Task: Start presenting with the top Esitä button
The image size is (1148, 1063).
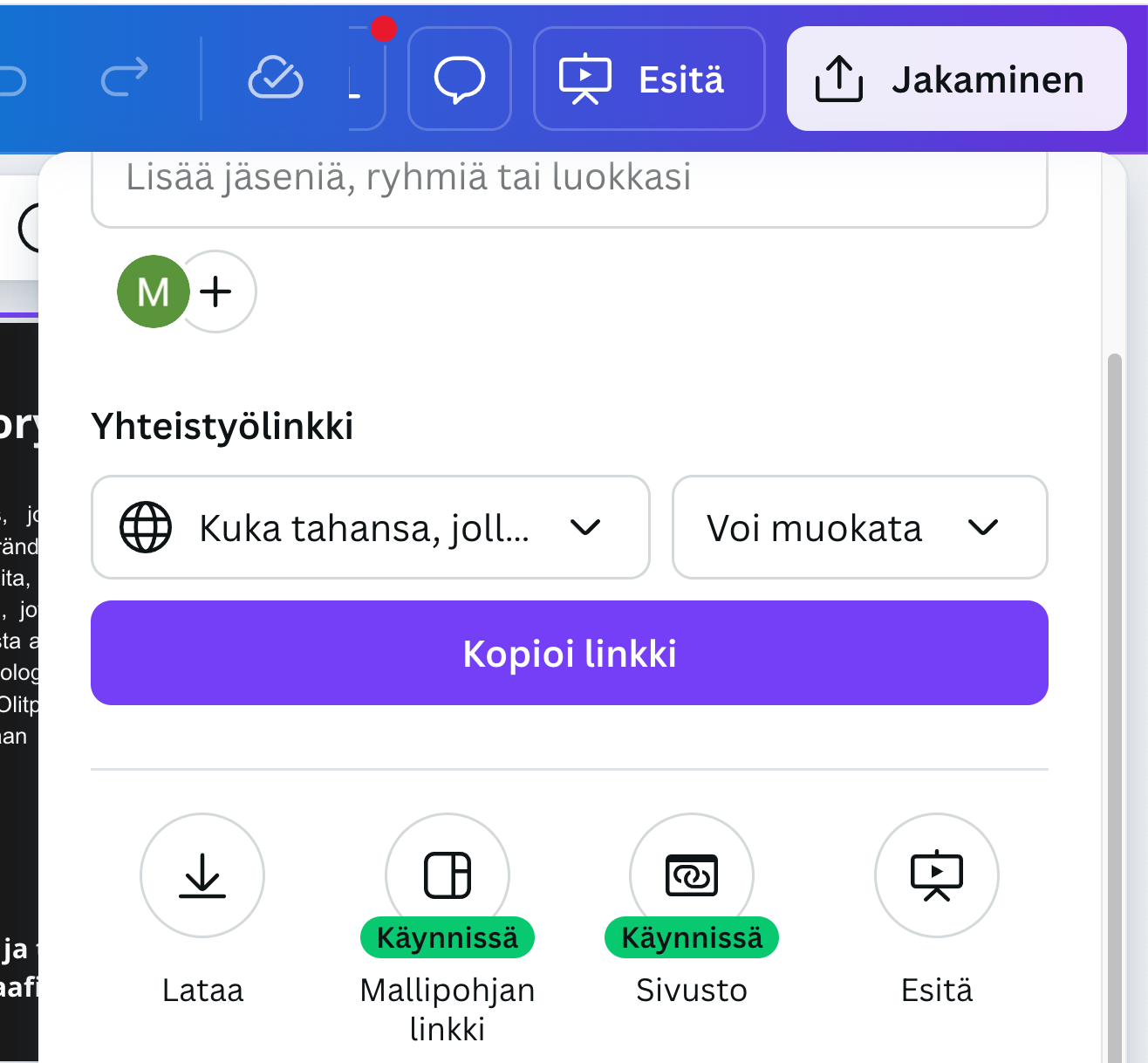Action: 649,79
